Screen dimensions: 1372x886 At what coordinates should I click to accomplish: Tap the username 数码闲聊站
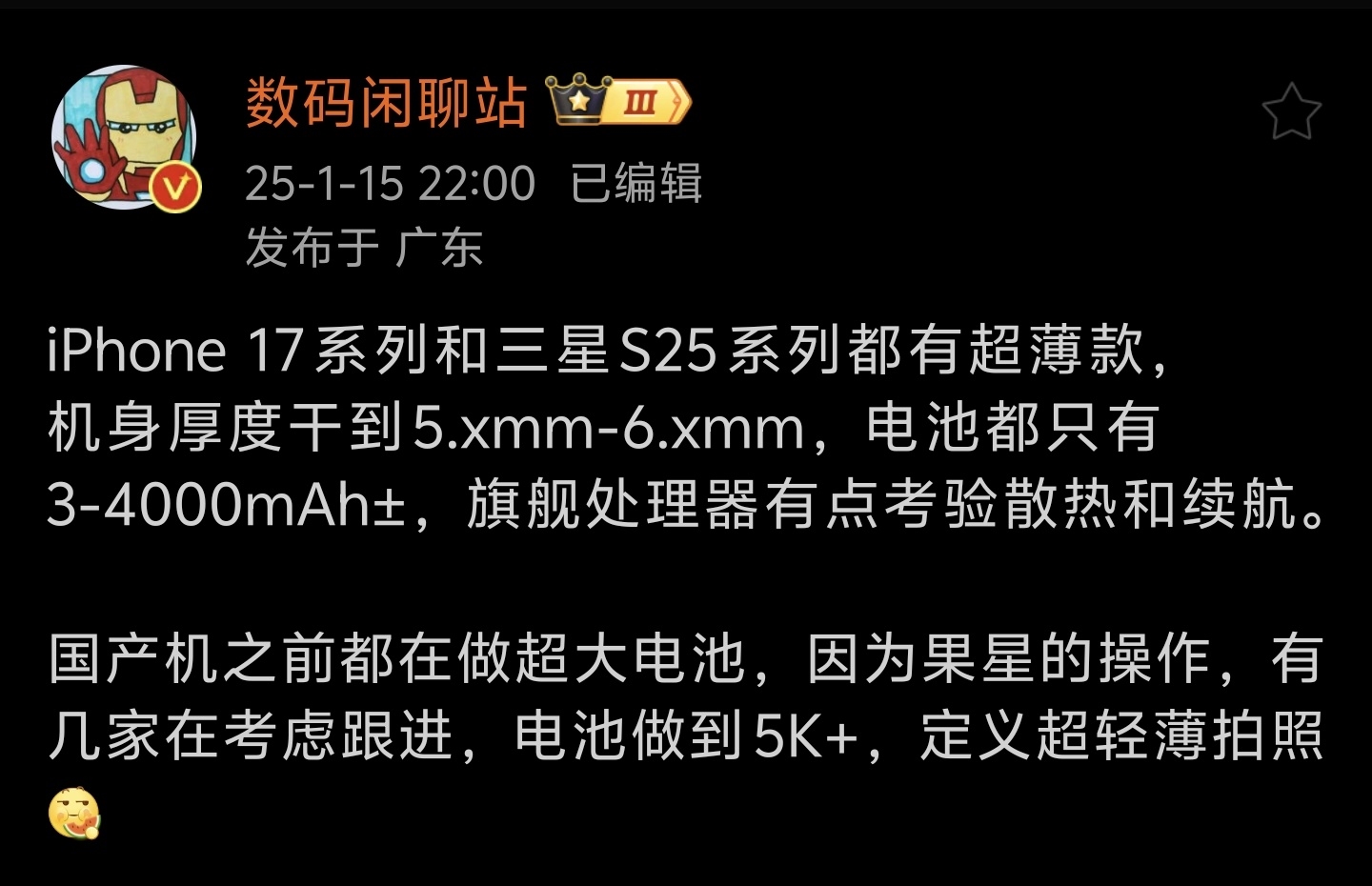point(386,102)
